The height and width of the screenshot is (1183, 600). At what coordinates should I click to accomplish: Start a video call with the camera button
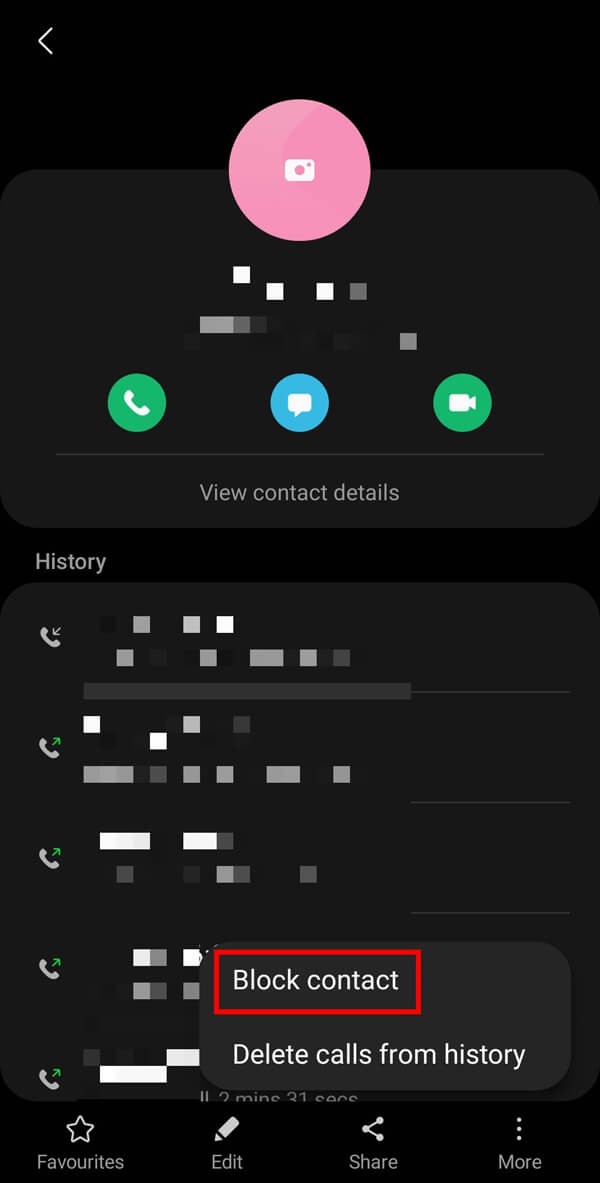pyautogui.click(x=462, y=403)
